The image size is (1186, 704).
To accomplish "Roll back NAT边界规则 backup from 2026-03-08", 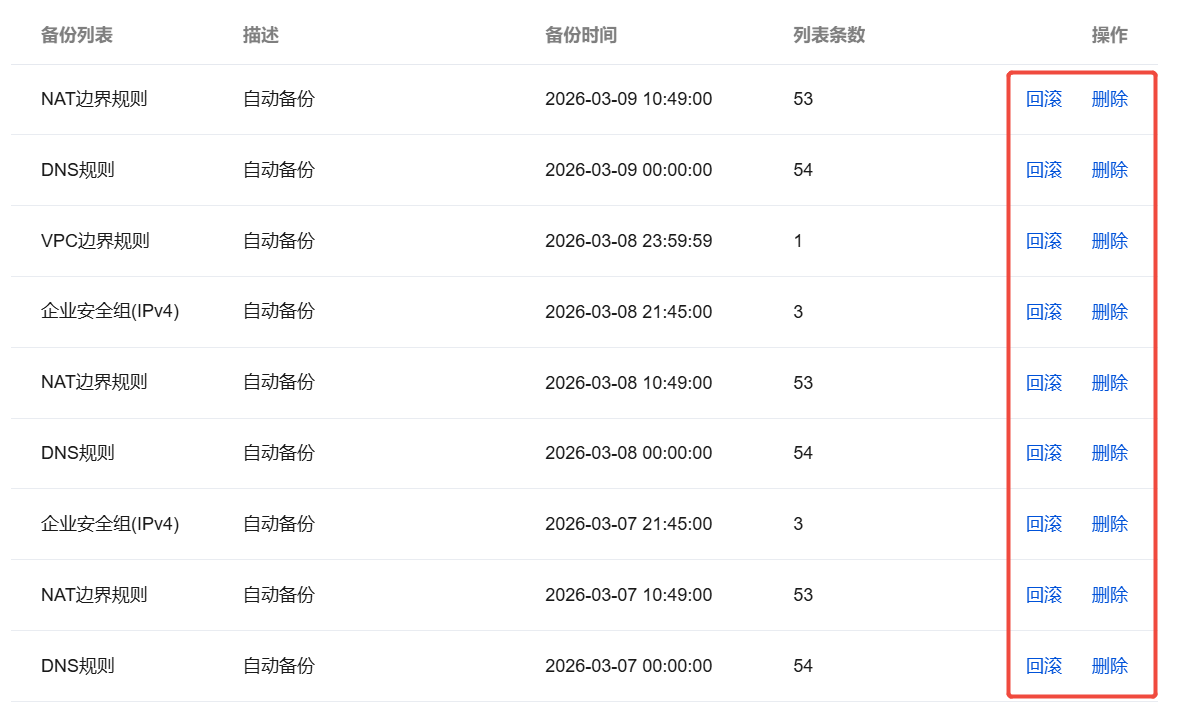I will (1044, 383).
